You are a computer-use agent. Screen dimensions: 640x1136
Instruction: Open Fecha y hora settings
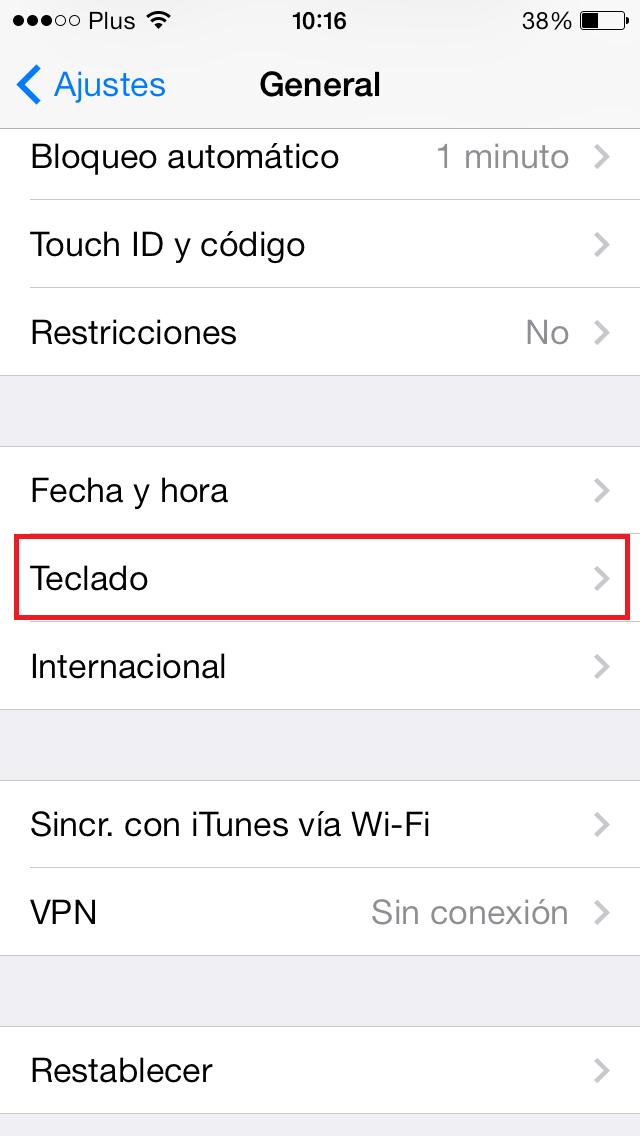[x=320, y=491]
